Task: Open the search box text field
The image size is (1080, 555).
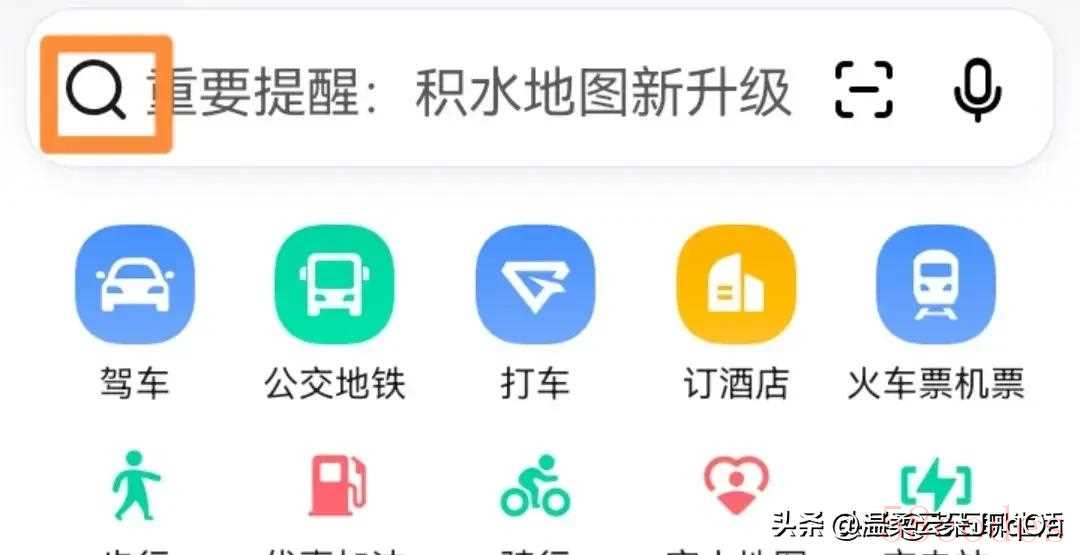Action: (470, 93)
